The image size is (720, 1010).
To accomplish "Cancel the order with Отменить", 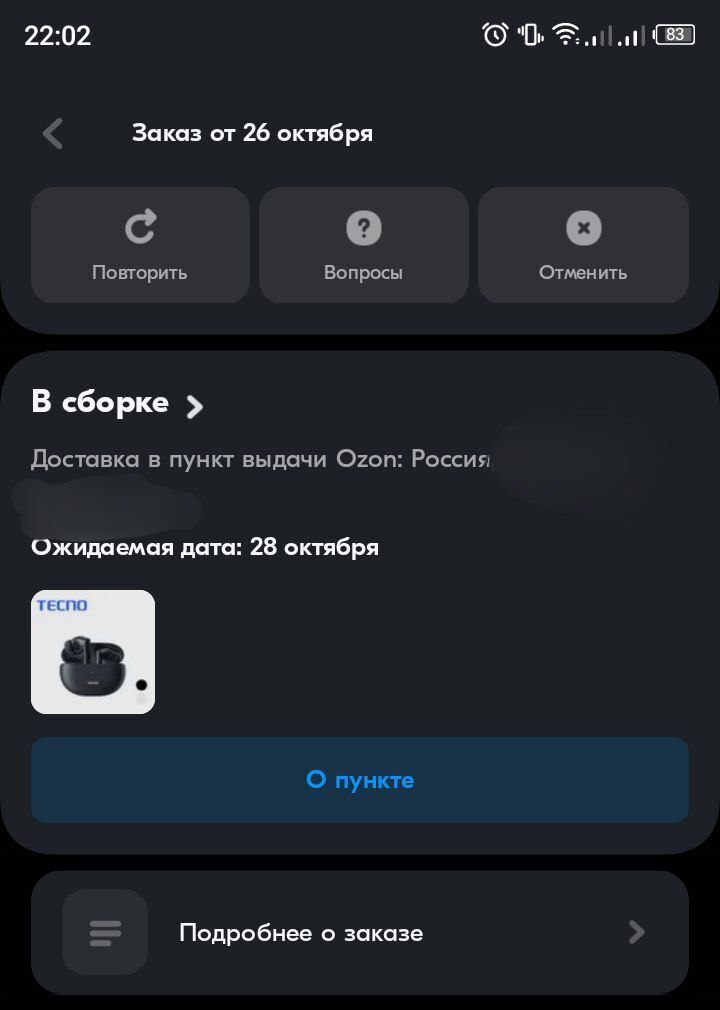I will point(583,245).
